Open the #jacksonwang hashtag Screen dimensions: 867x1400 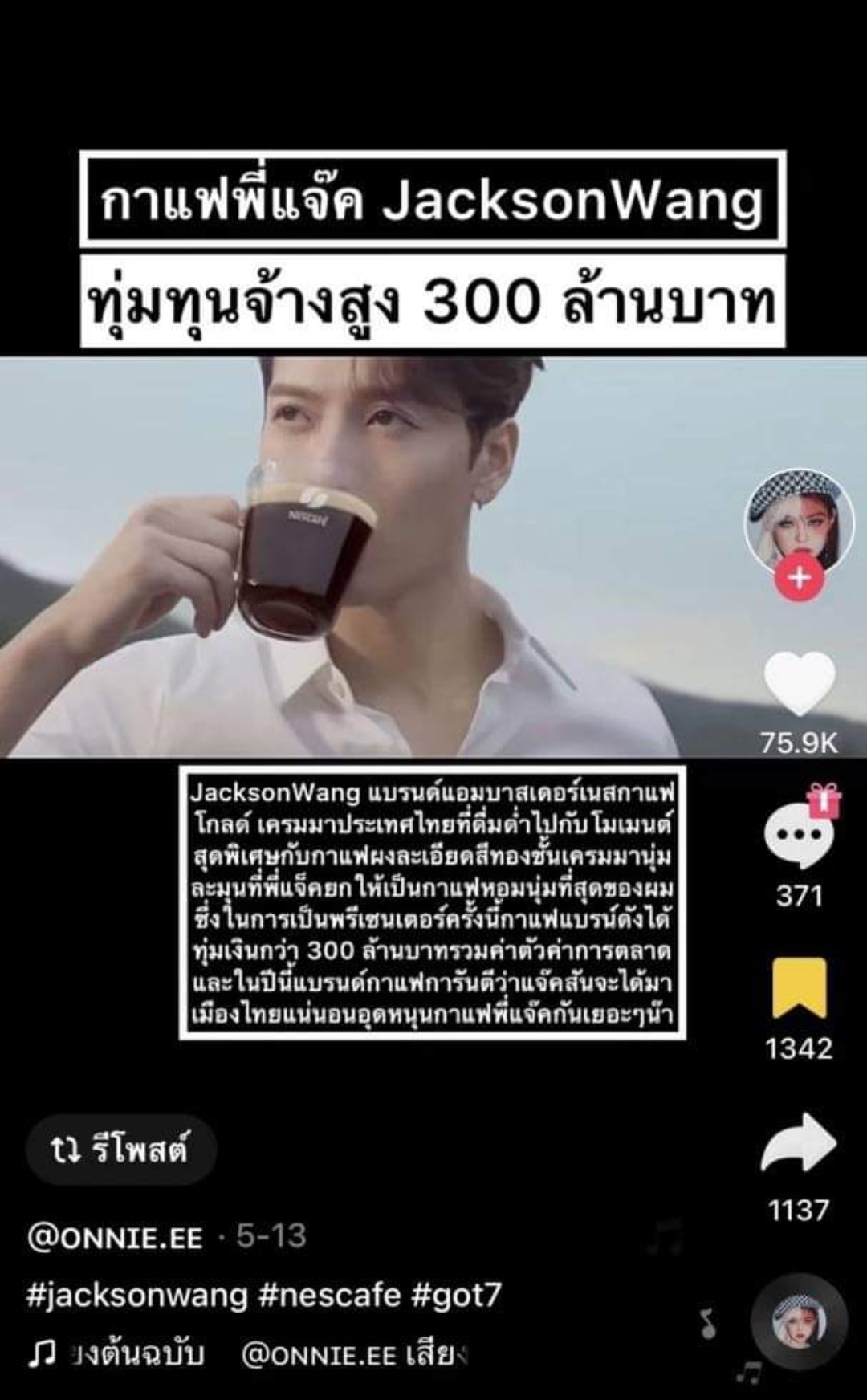pos(136,1295)
